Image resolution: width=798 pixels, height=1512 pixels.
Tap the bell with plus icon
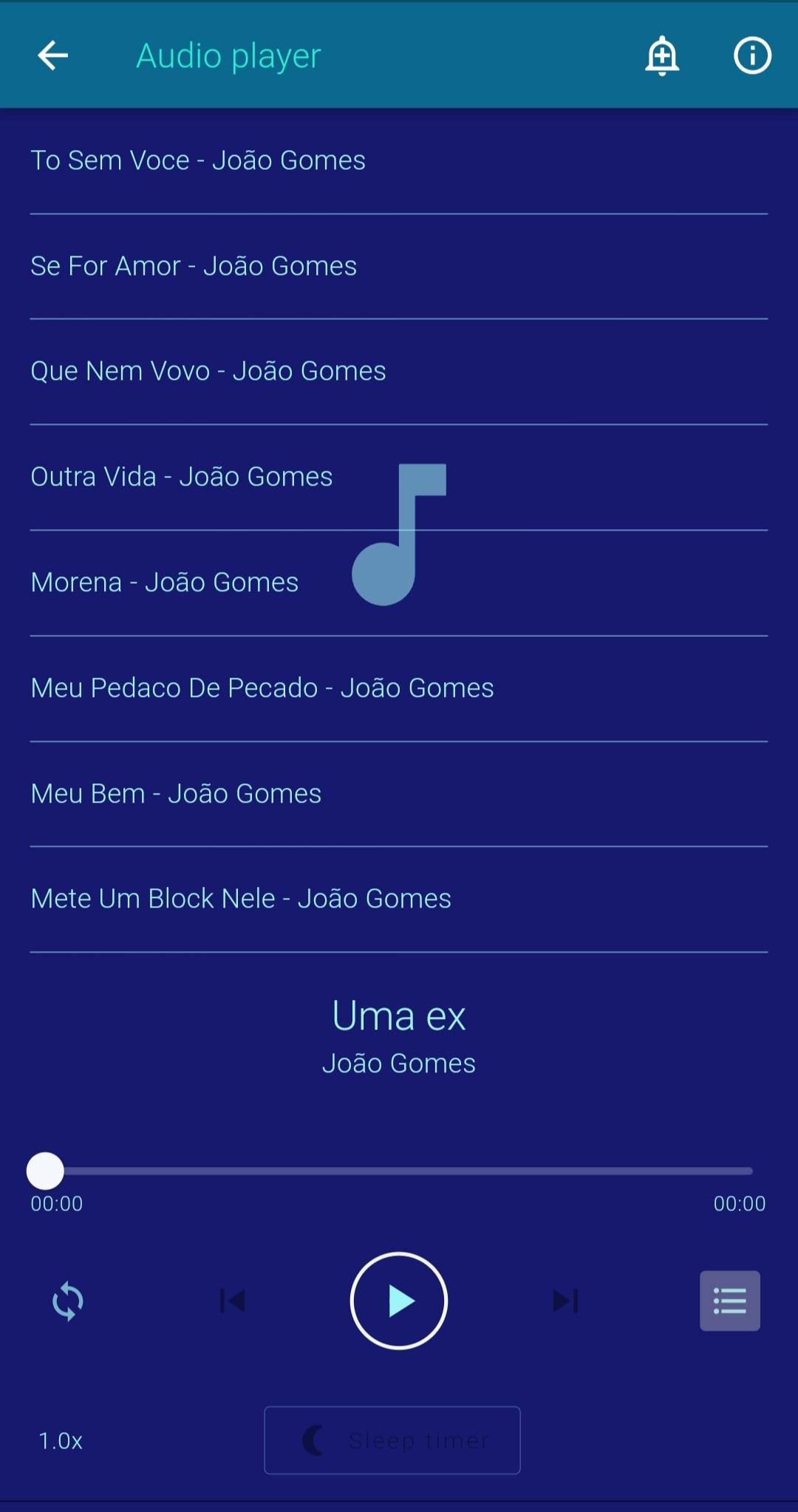662,55
